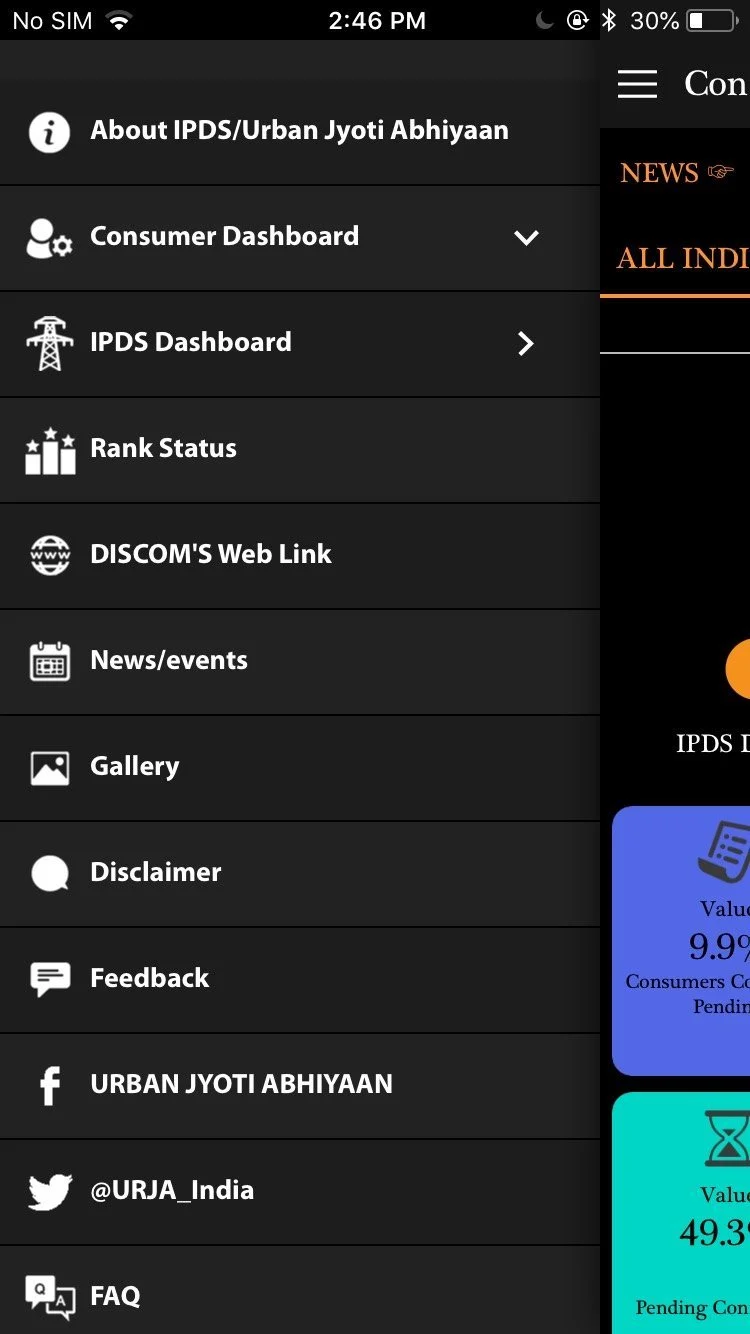
Task: Open the Pending Connections hourglass card
Action: click(x=685, y=1215)
